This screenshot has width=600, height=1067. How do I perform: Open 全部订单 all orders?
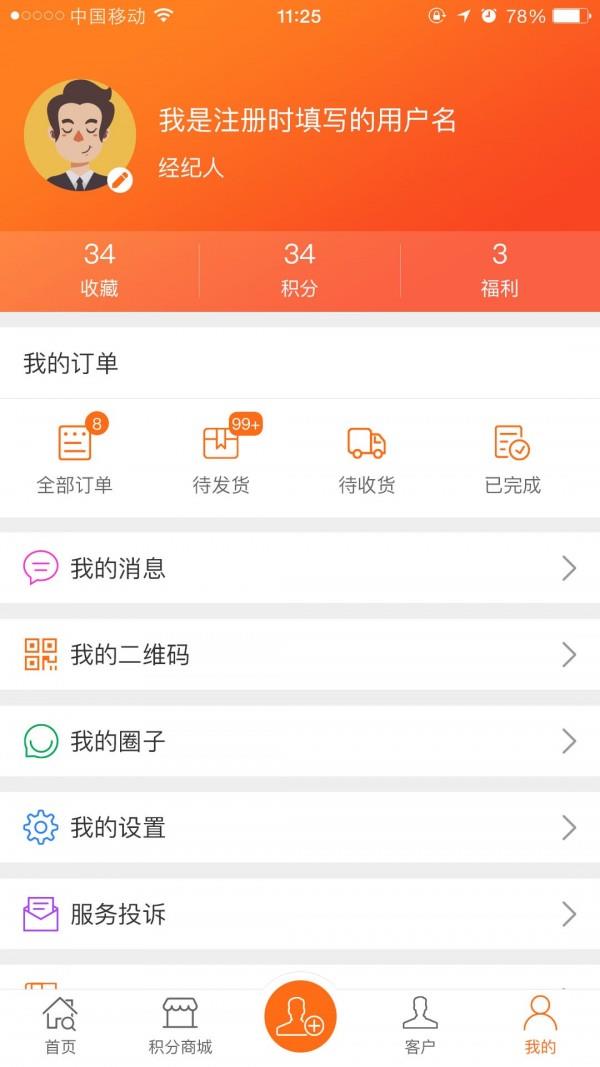point(75,455)
